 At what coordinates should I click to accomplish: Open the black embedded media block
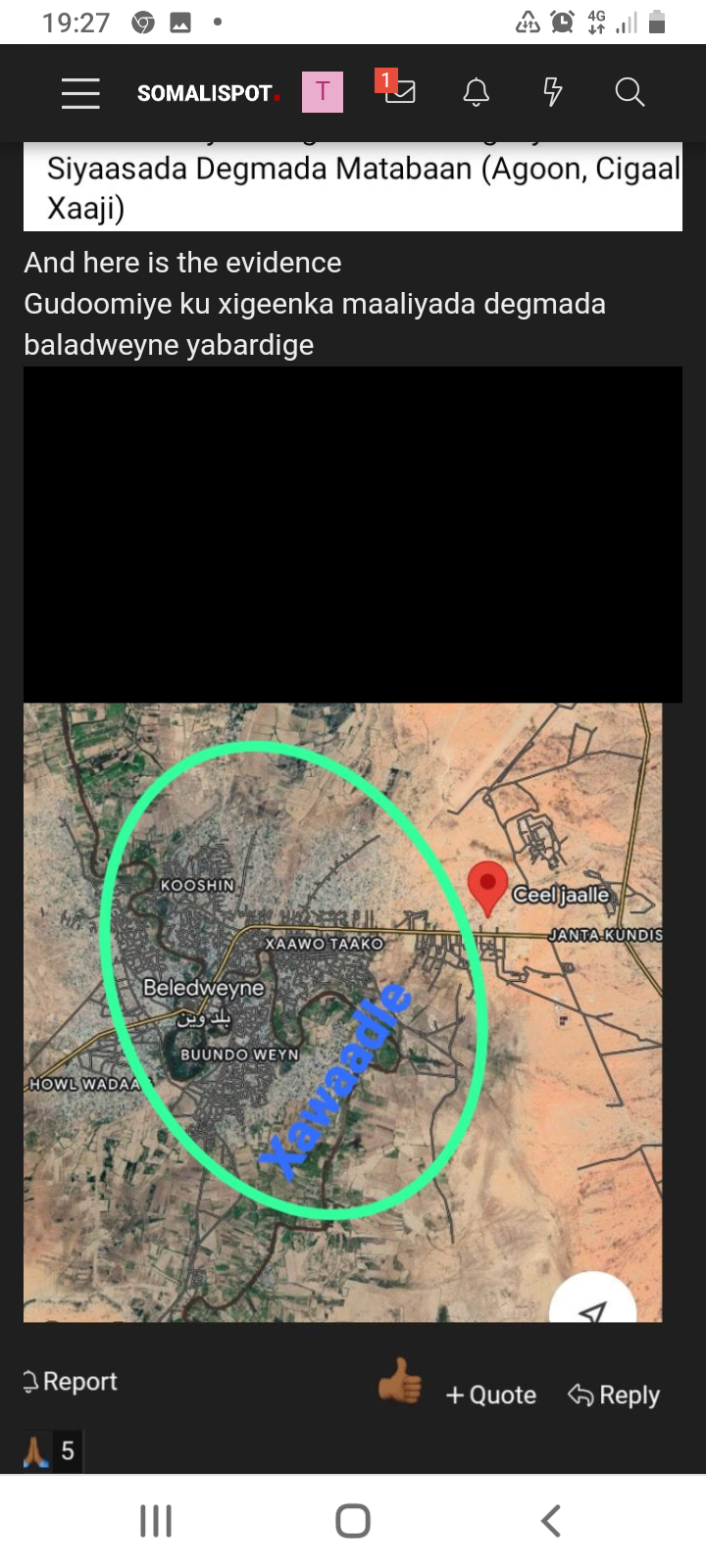tap(353, 534)
